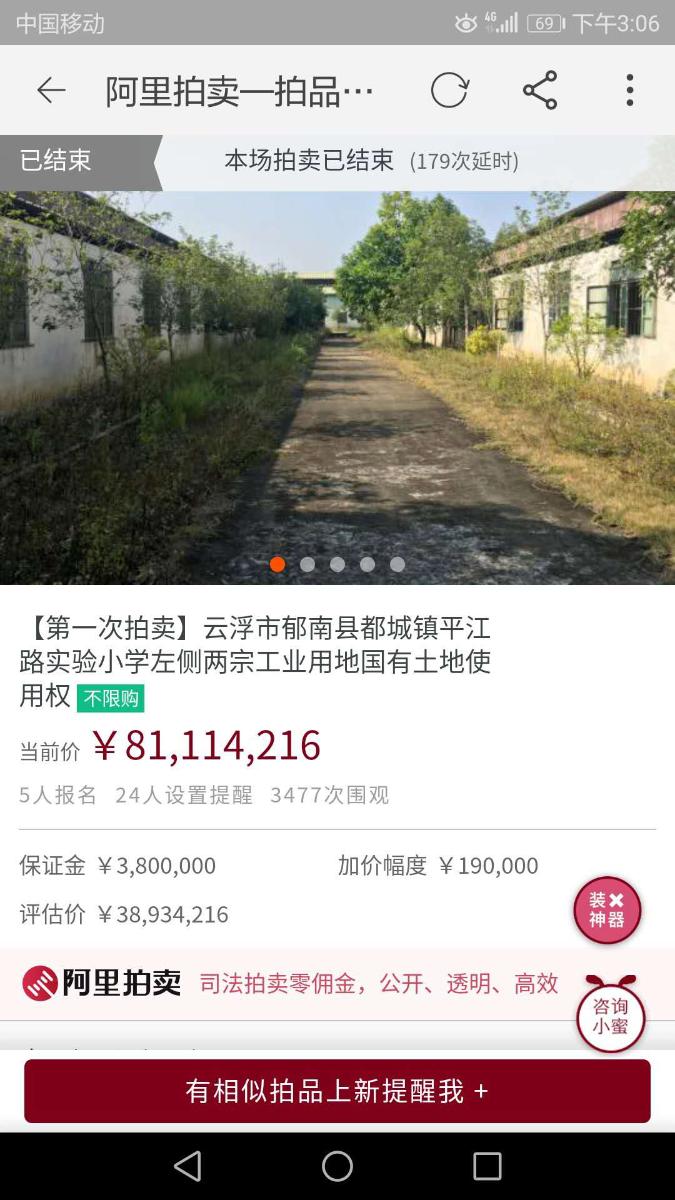The height and width of the screenshot is (1200, 675).
Task: Tap 有相似拍品上新提醒我 button
Action: [337, 1091]
